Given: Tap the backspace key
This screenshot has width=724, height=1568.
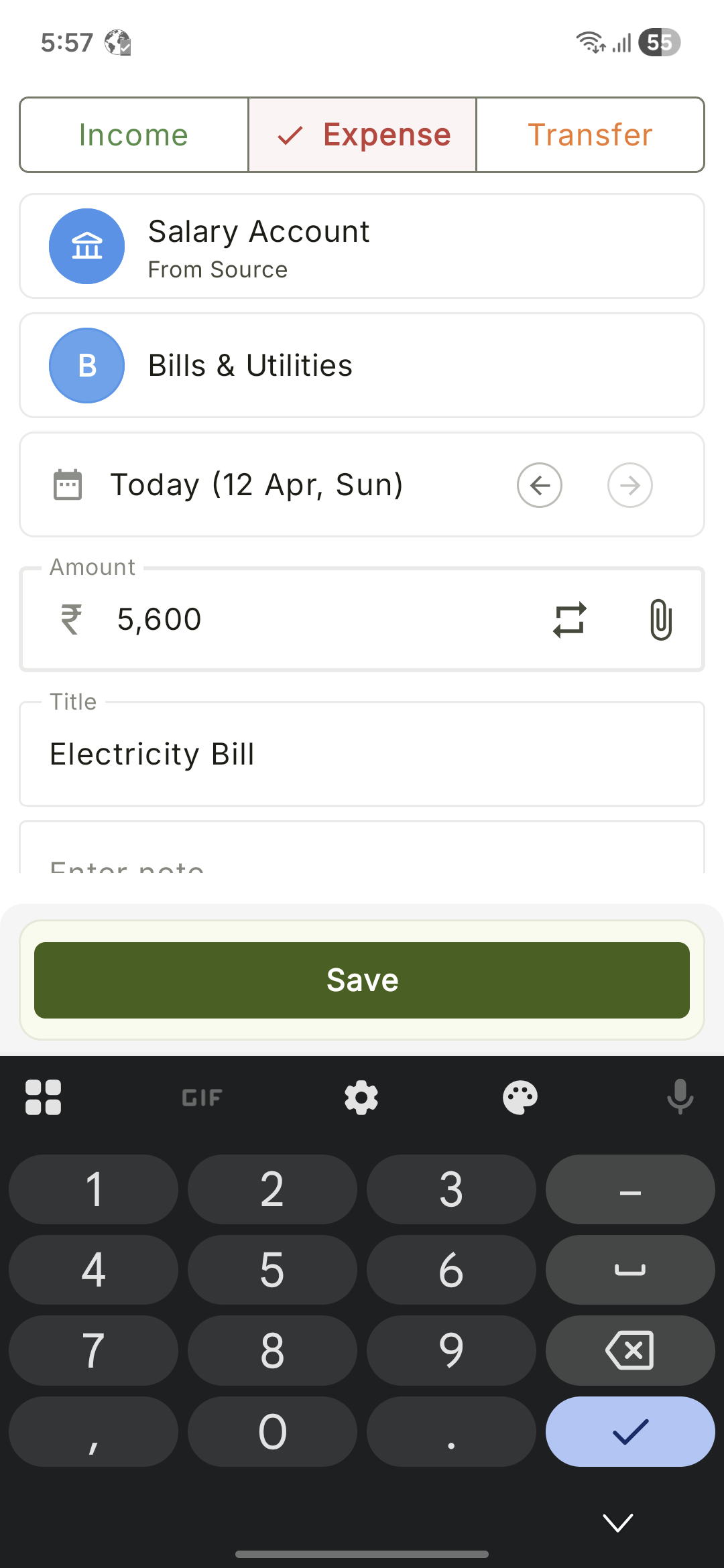Looking at the screenshot, I should click(629, 1350).
